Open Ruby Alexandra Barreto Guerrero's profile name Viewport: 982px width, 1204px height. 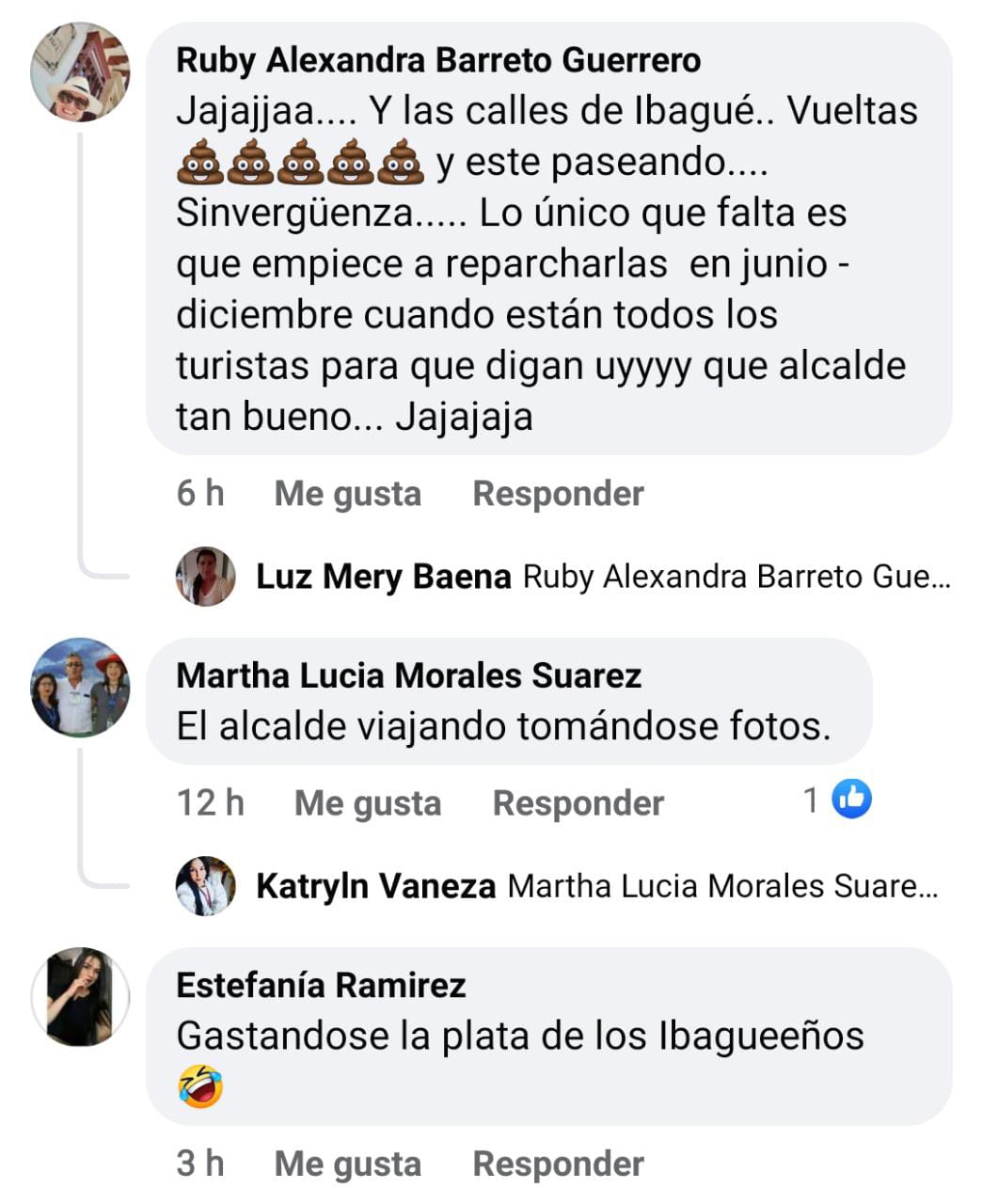[438, 61]
